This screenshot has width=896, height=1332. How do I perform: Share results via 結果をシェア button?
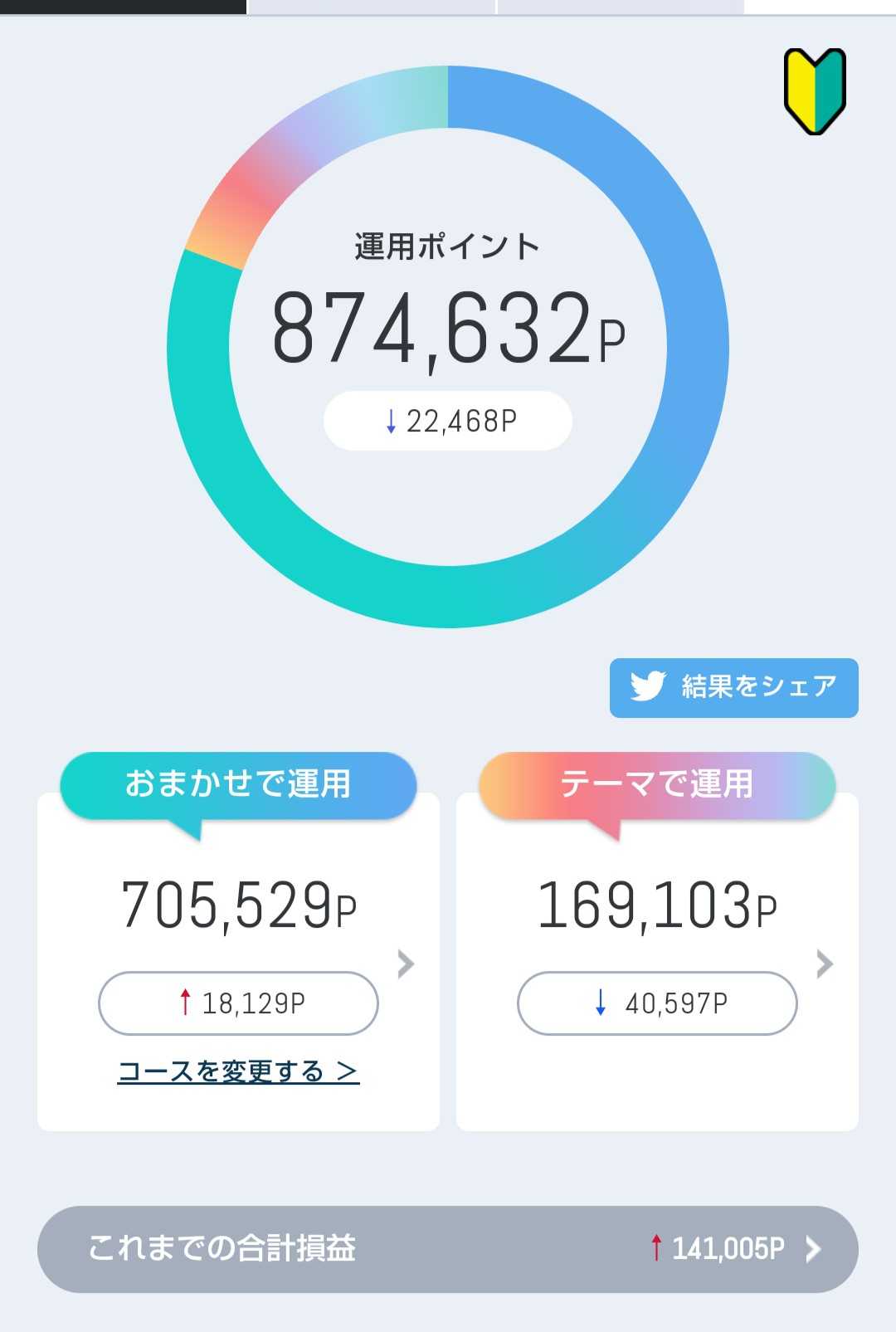(x=733, y=687)
